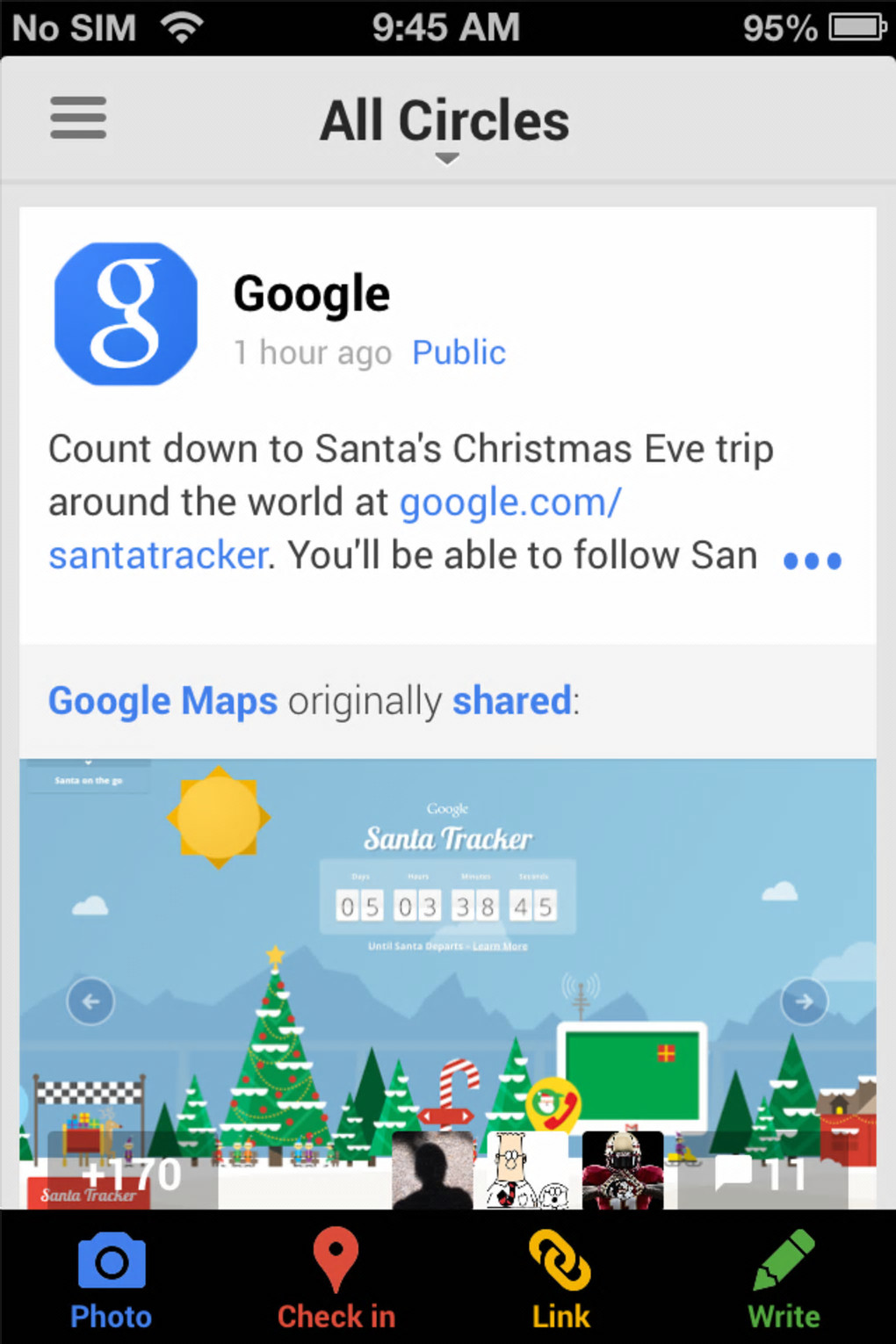Image resolution: width=896 pixels, height=1344 pixels.
Task: Open the Google Maps profile link
Action: pos(163,701)
